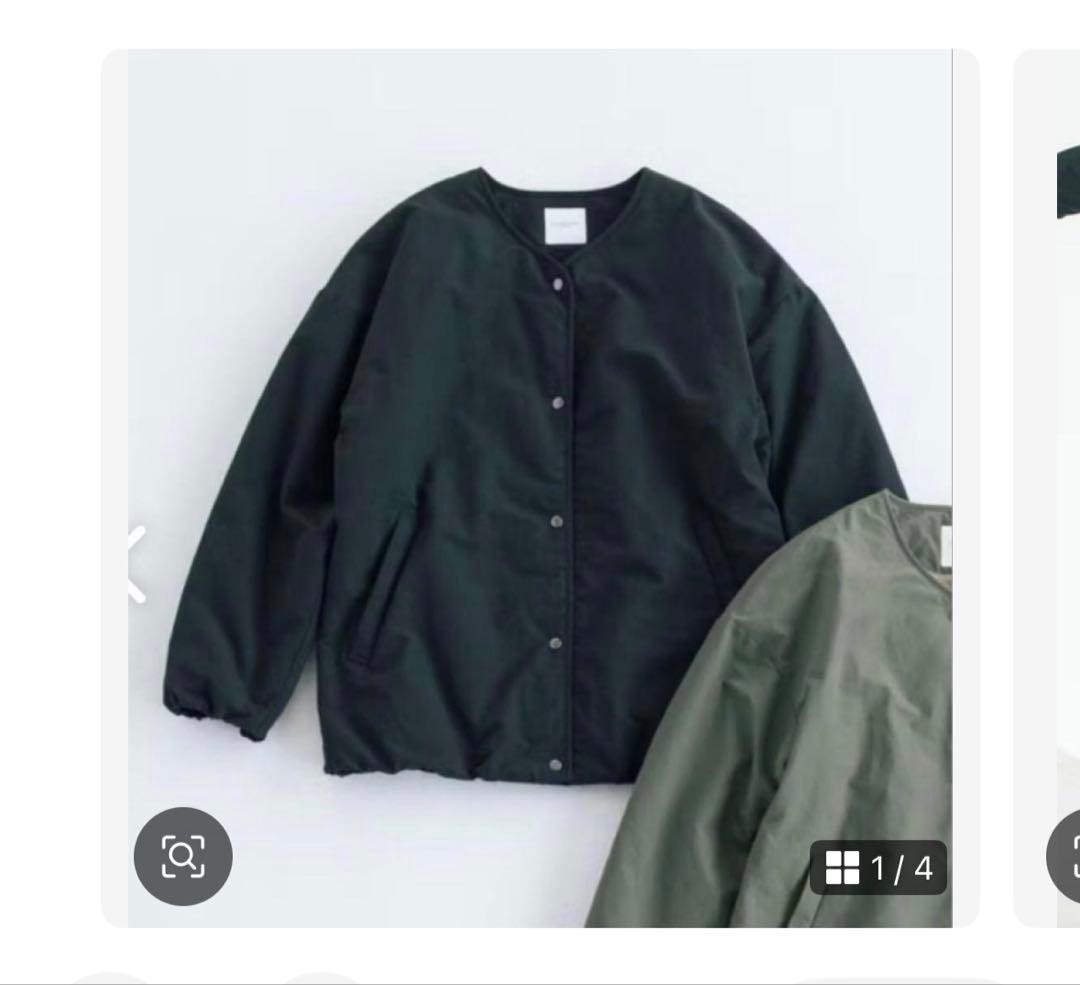This screenshot has height=985, width=1080.
Task: Open the 1 / 4 image gallery grid
Action: tap(879, 868)
